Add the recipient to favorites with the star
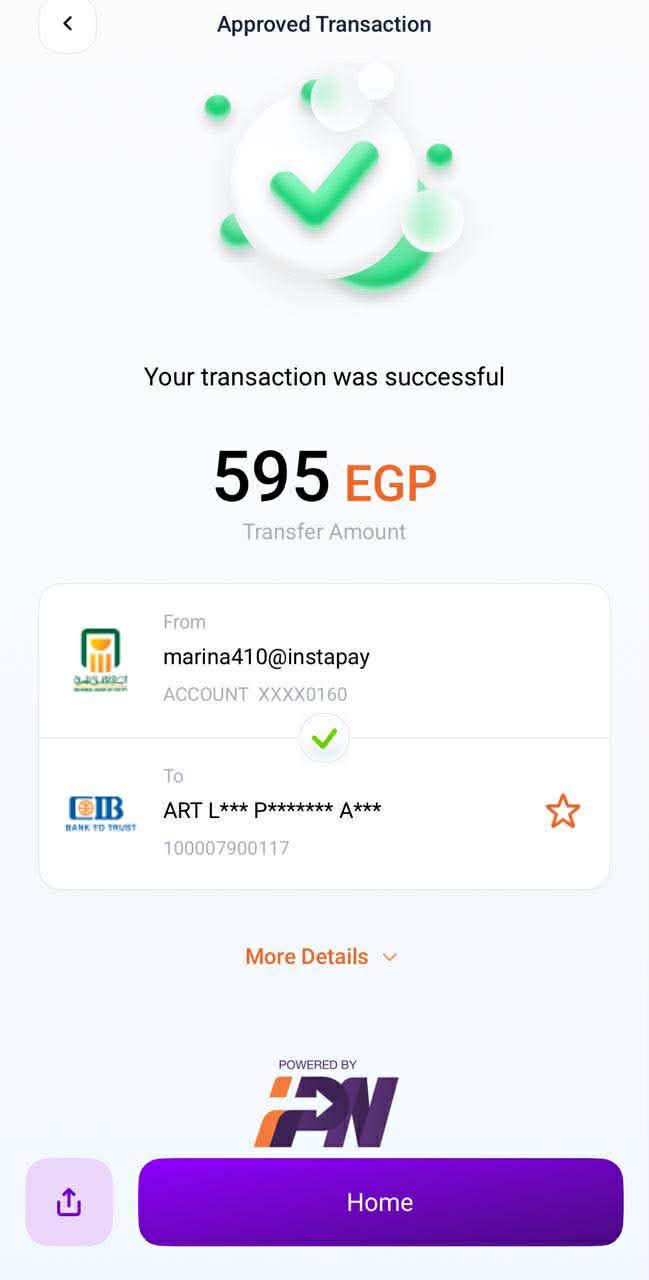 (x=563, y=811)
